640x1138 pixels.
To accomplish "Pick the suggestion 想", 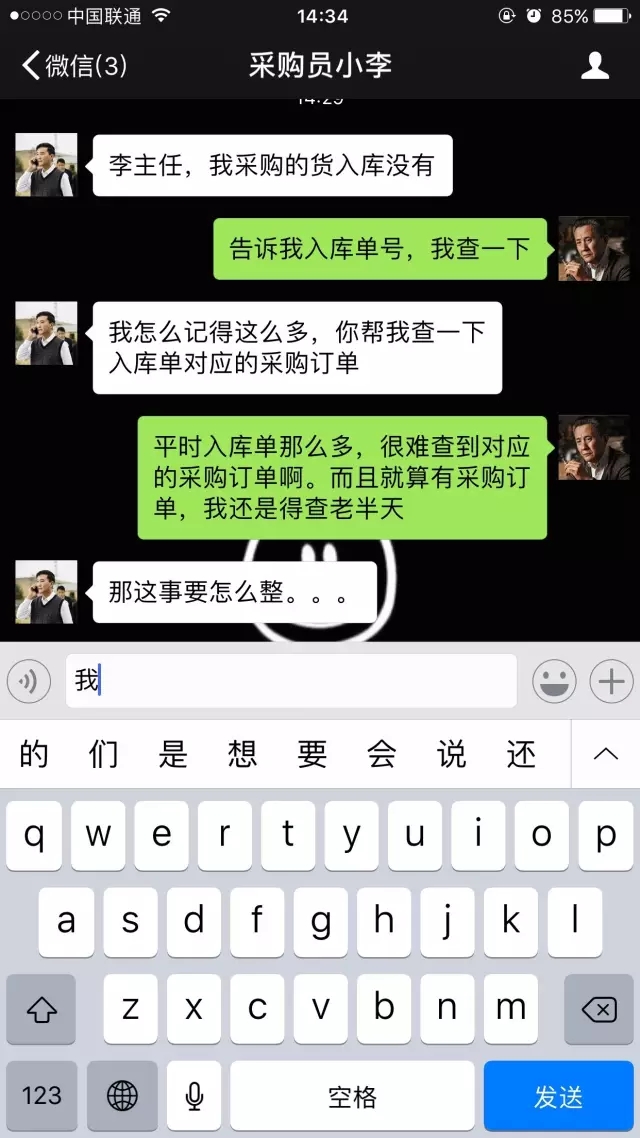I will click(242, 754).
